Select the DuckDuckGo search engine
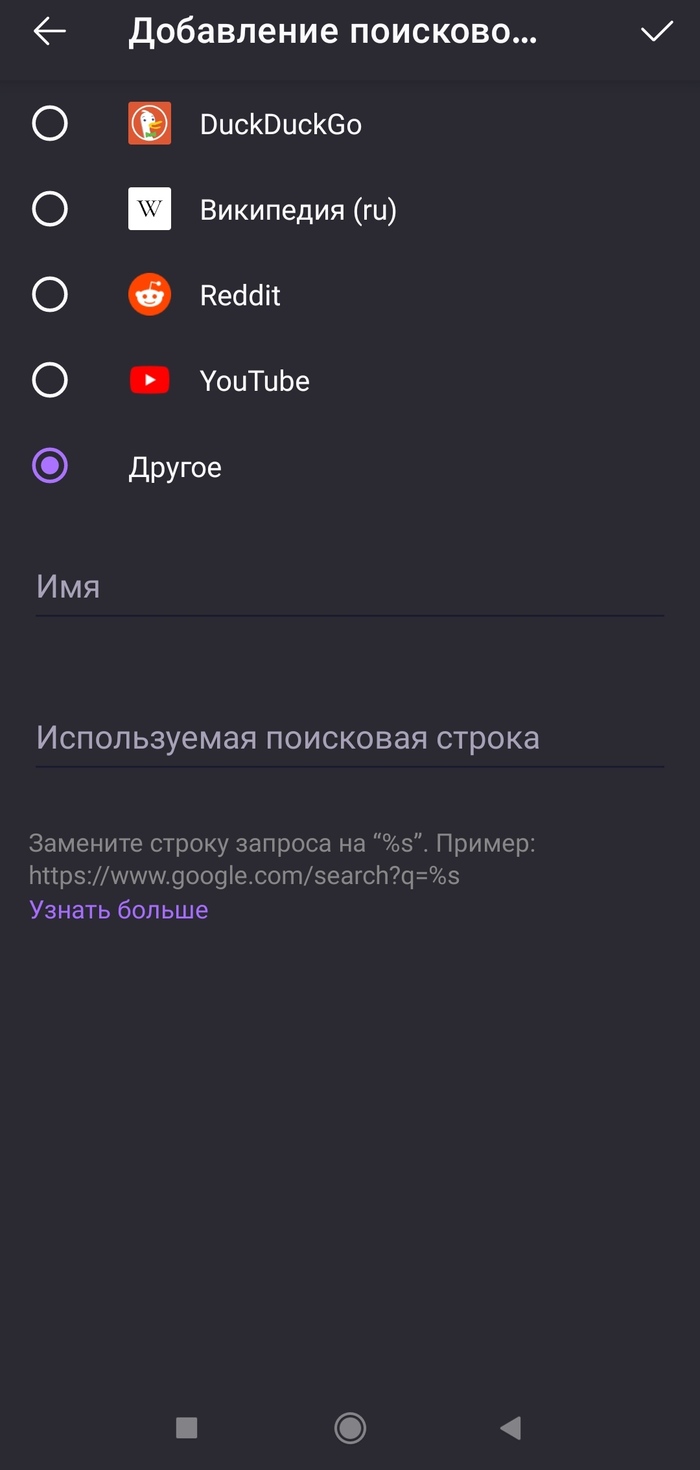This screenshot has width=700, height=1470. pos(50,124)
